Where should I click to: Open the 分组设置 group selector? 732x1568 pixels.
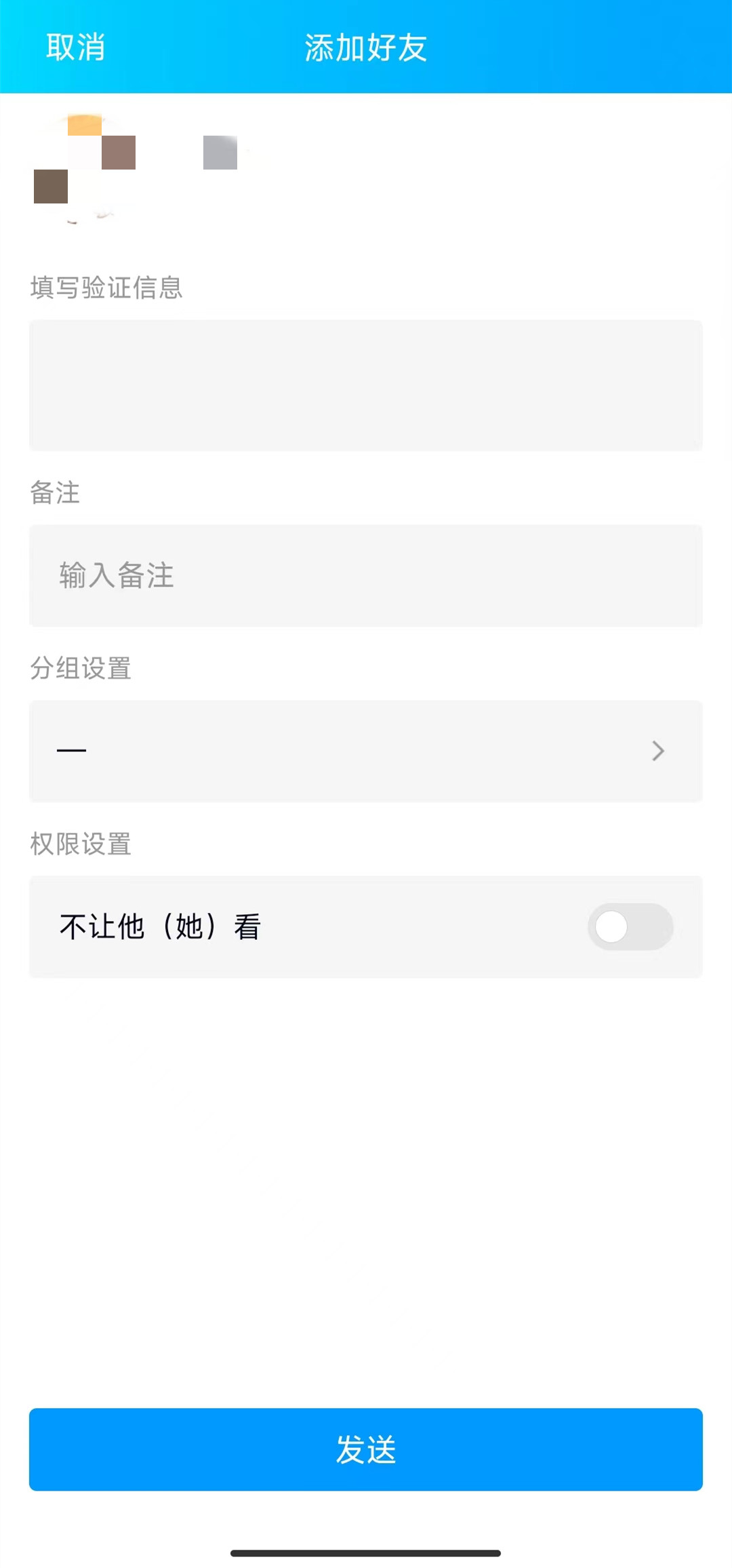click(366, 751)
